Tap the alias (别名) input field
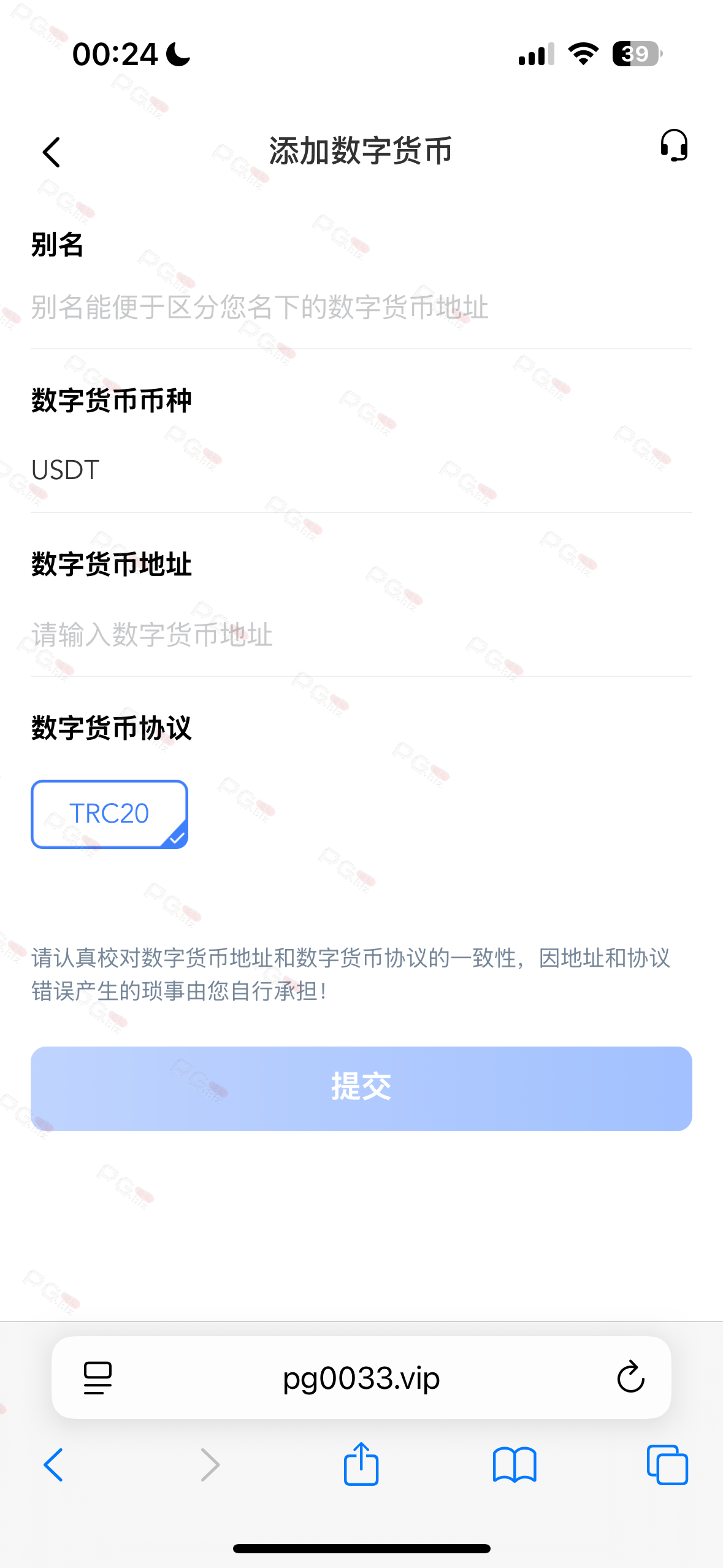The image size is (723, 1568). coord(361,307)
